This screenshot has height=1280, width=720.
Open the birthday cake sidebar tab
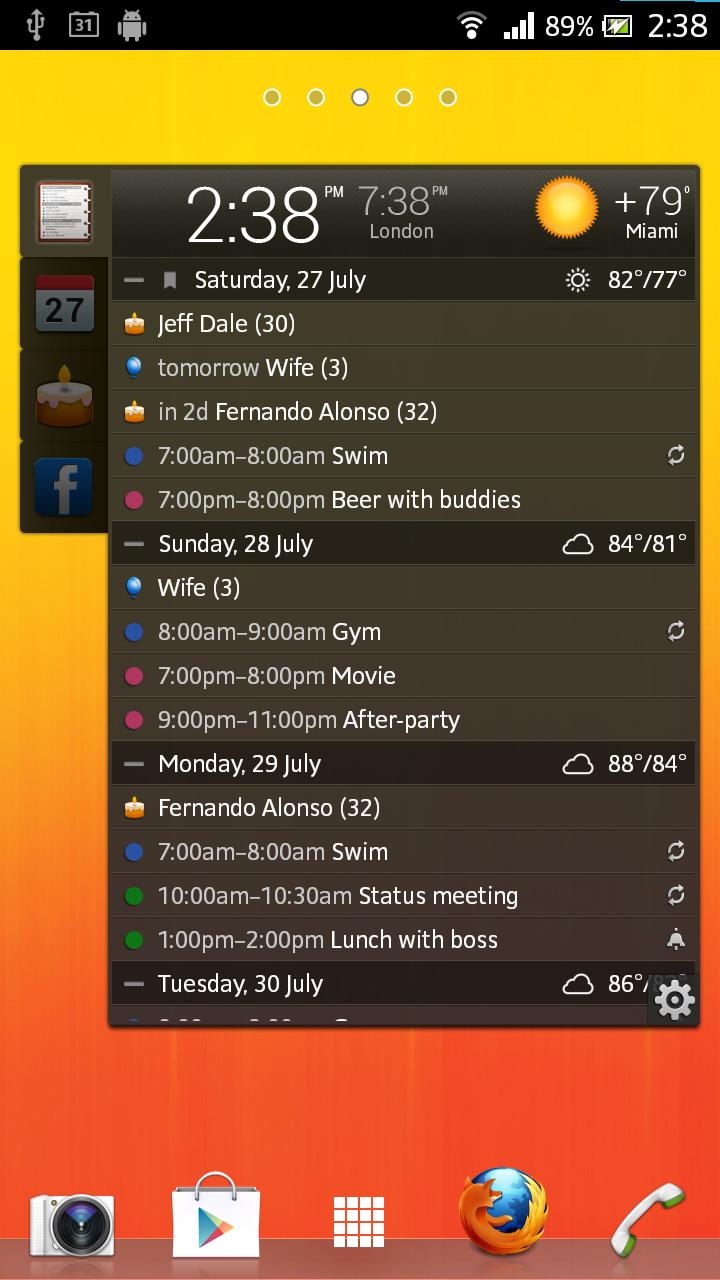click(x=63, y=395)
